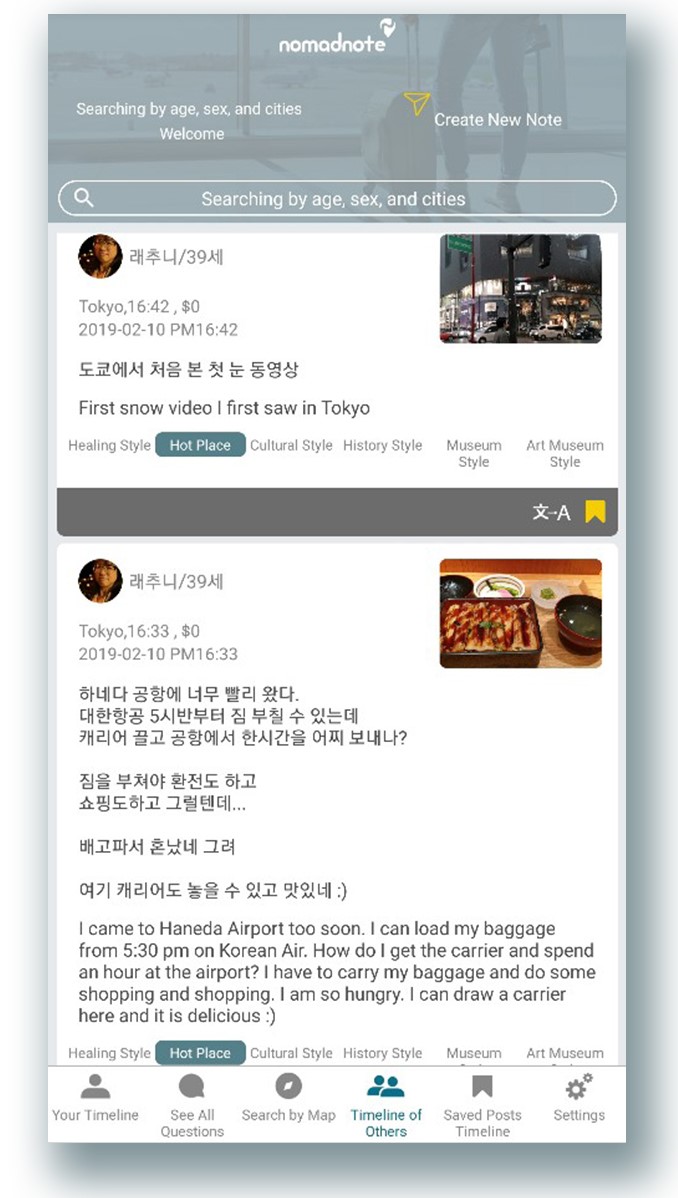Choose History Style tag on the snow video post
Screen dimensions: 678x1198
(x=382, y=446)
